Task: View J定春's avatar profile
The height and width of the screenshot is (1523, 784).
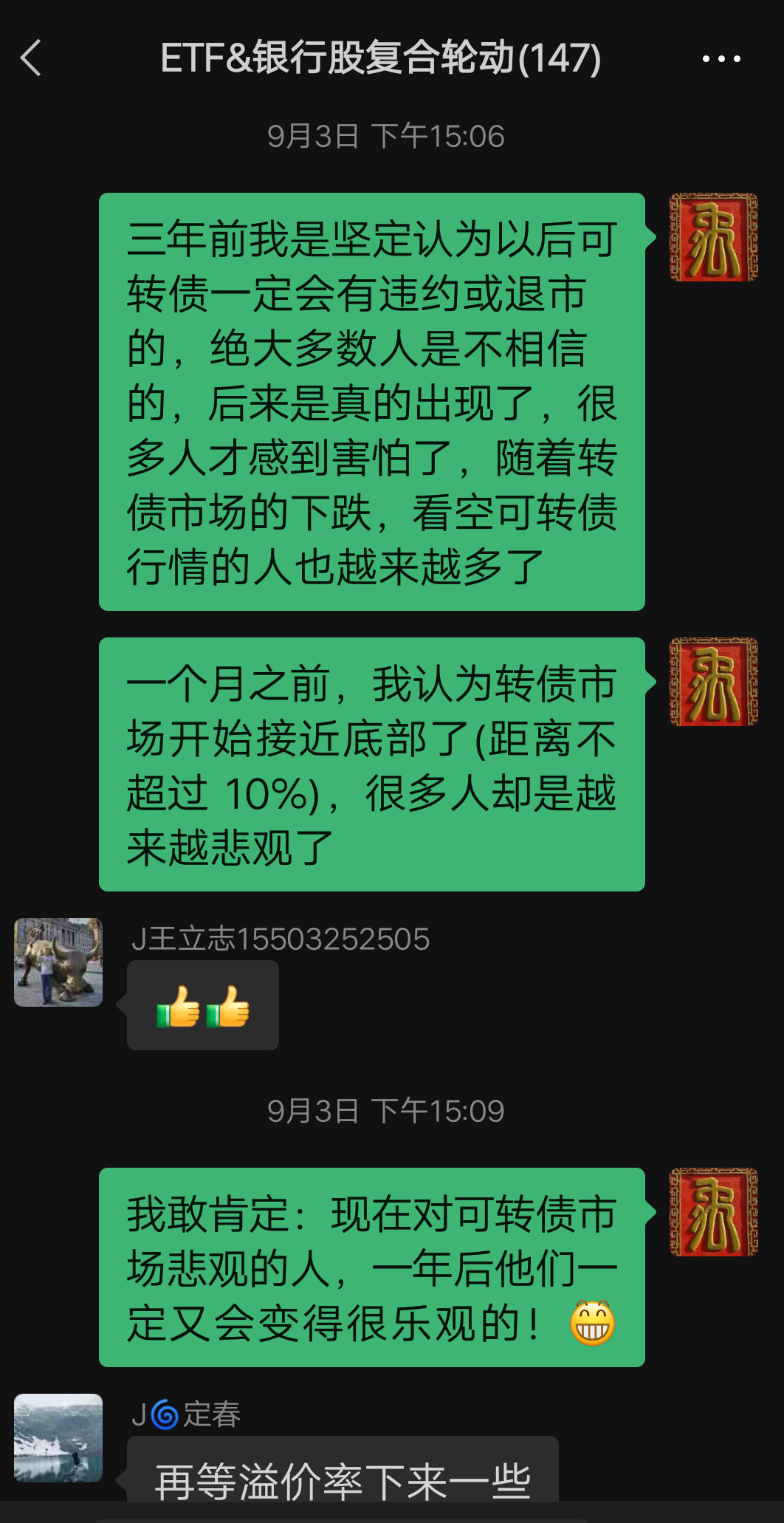Action: [x=58, y=1437]
